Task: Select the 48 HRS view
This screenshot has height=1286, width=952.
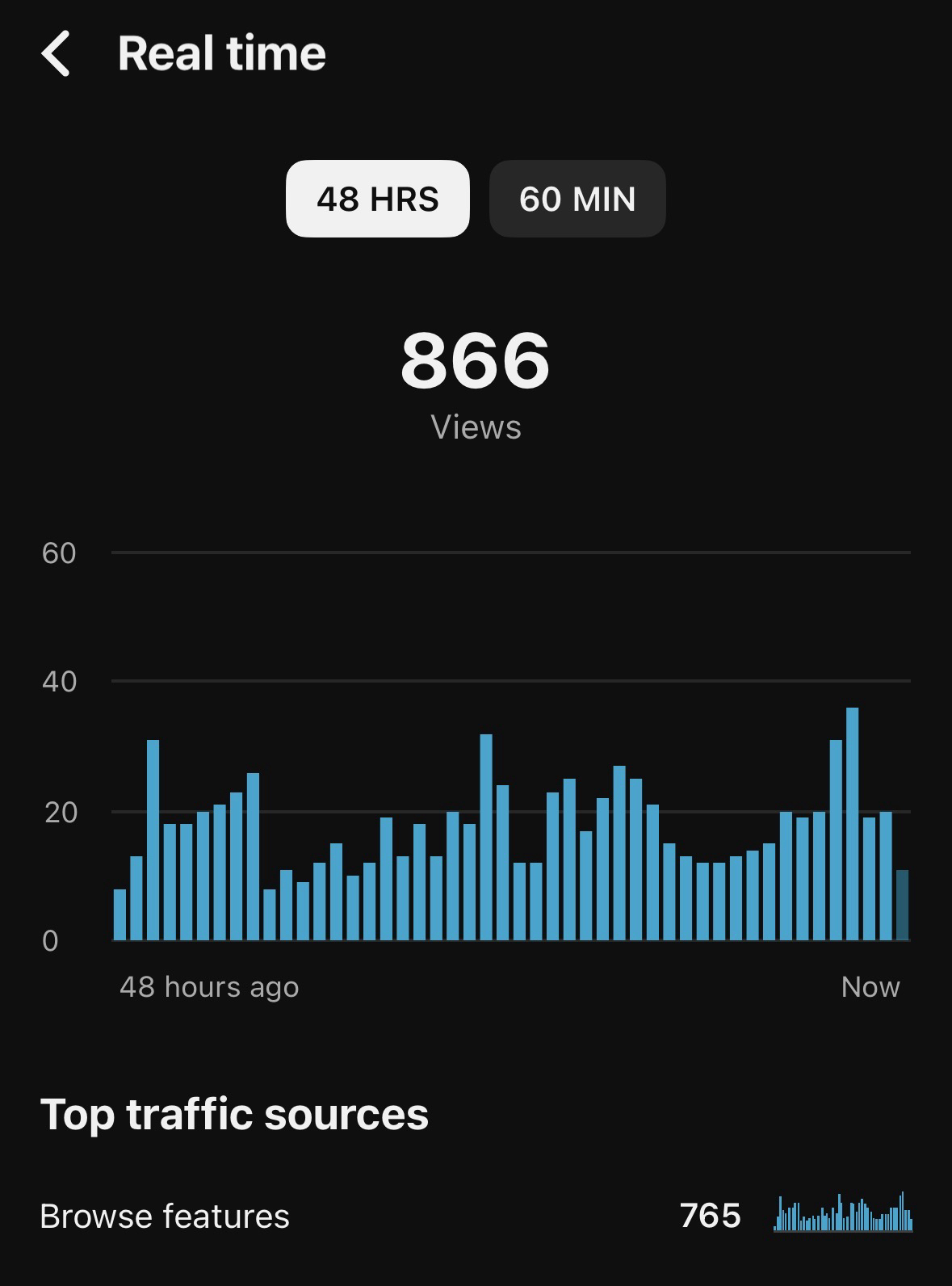Action: tap(377, 199)
